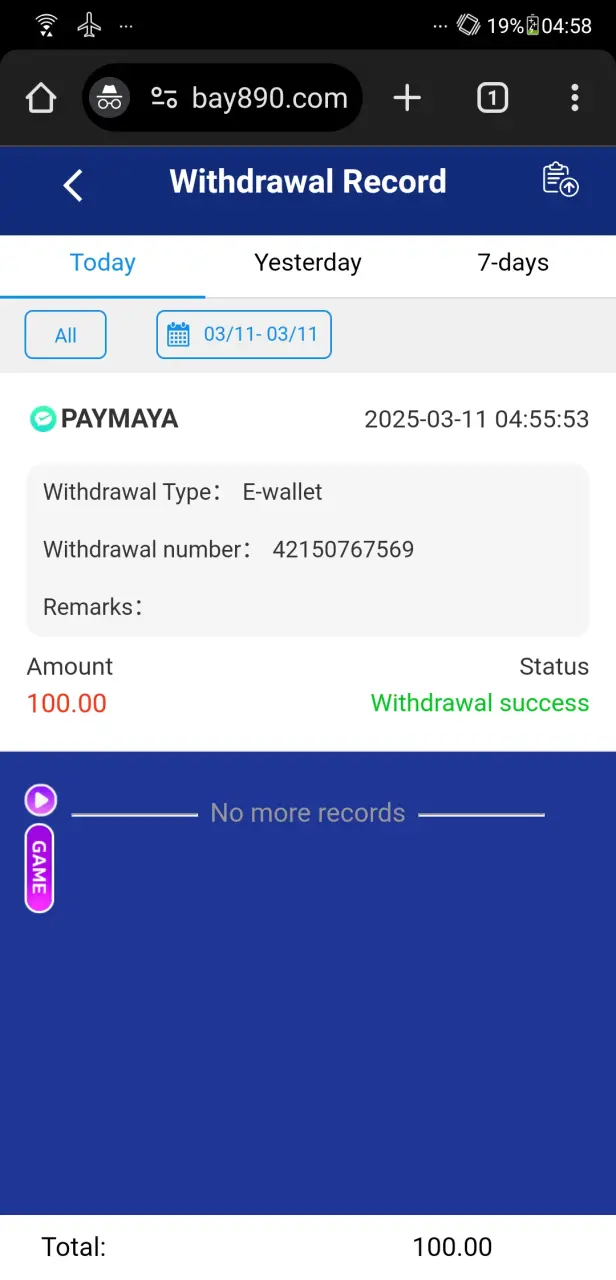
Task: Go back from Withdrawal Record
Action: click(x=73, y=185)
